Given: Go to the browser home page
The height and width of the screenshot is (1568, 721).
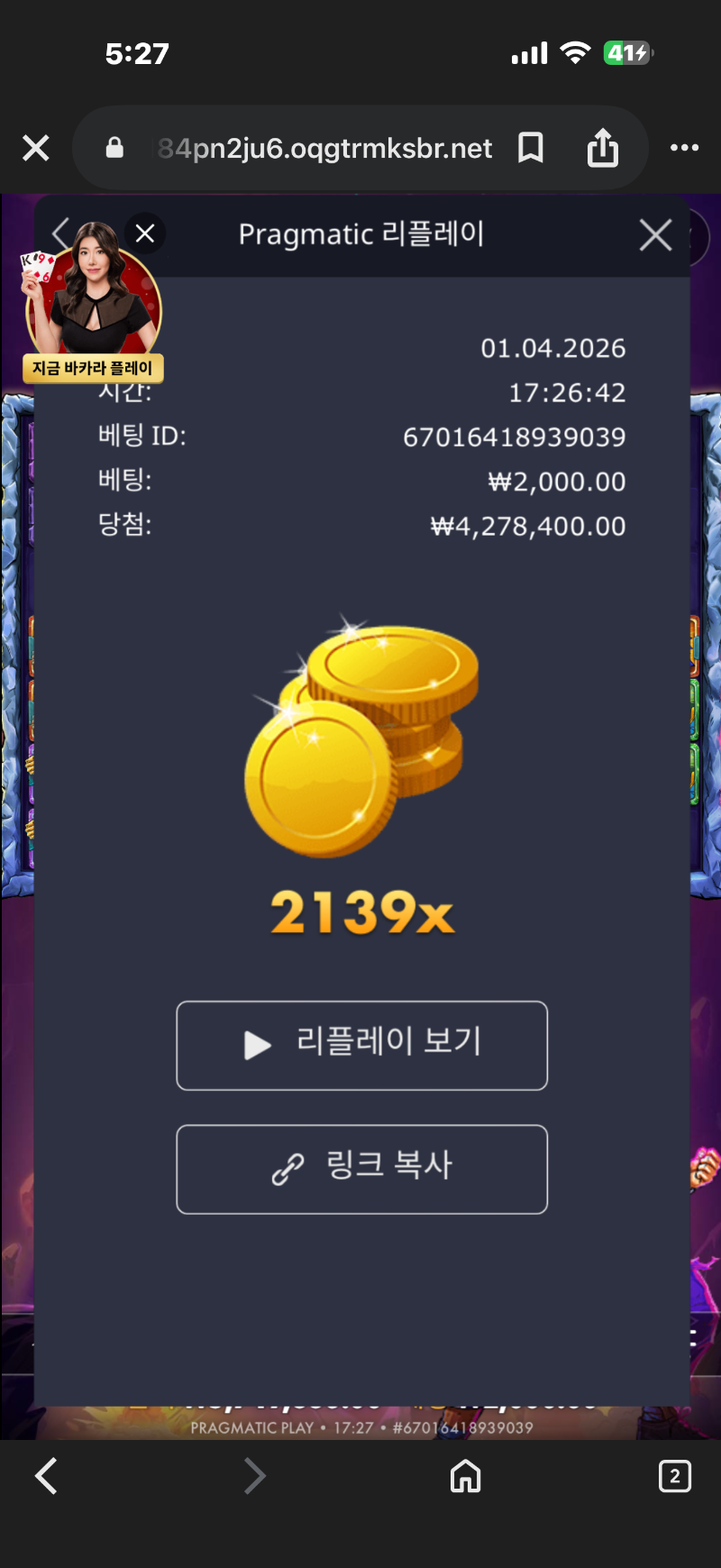Looking at the screenshot, I should coord(465,1476).
